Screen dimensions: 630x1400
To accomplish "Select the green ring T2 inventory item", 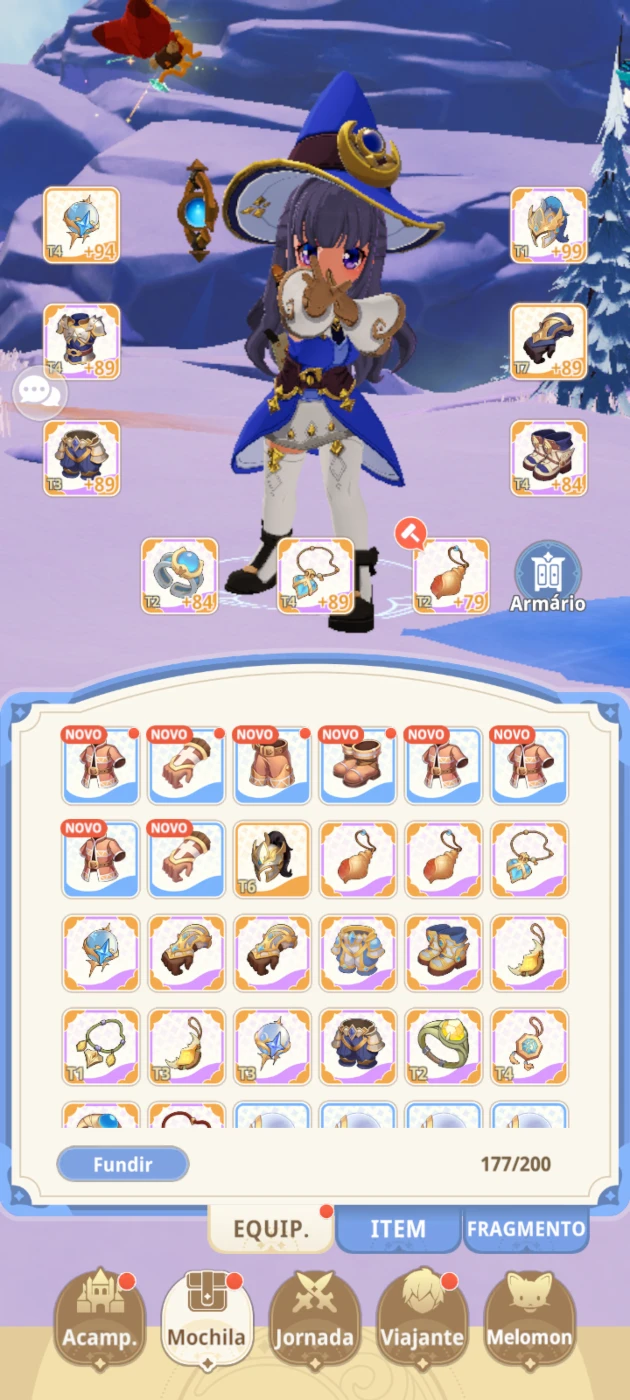I will coord(444,1046).
